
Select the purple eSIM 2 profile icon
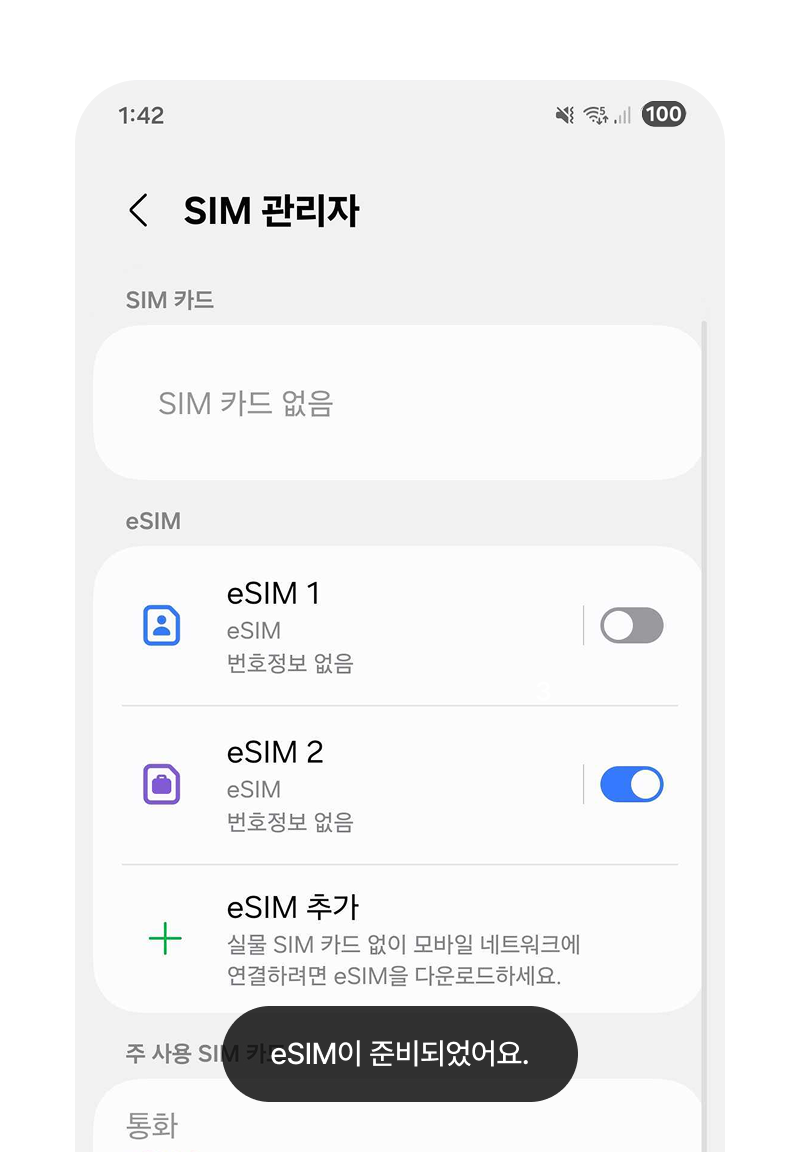tap(161, 783)
